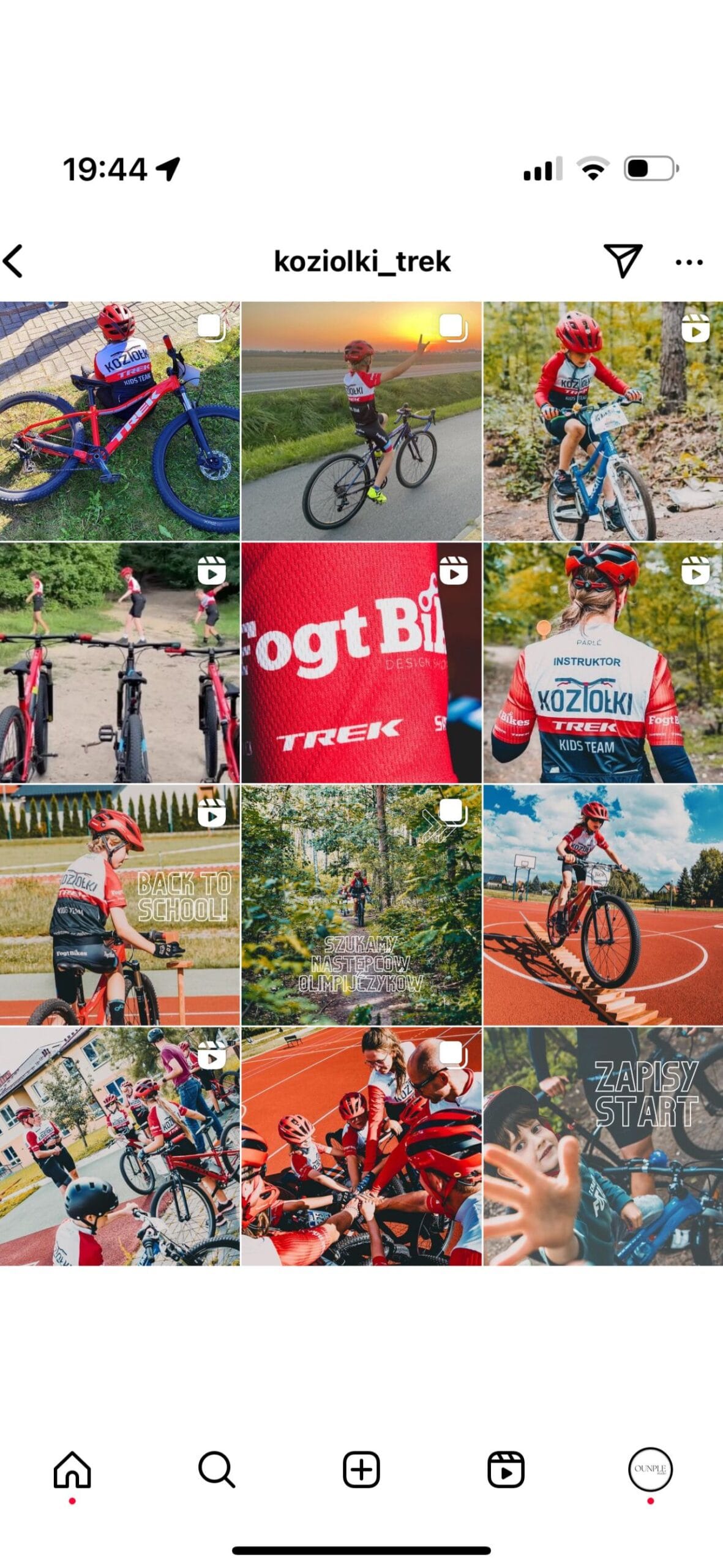Open my profile tab avatar

(x=650, y=1469)
